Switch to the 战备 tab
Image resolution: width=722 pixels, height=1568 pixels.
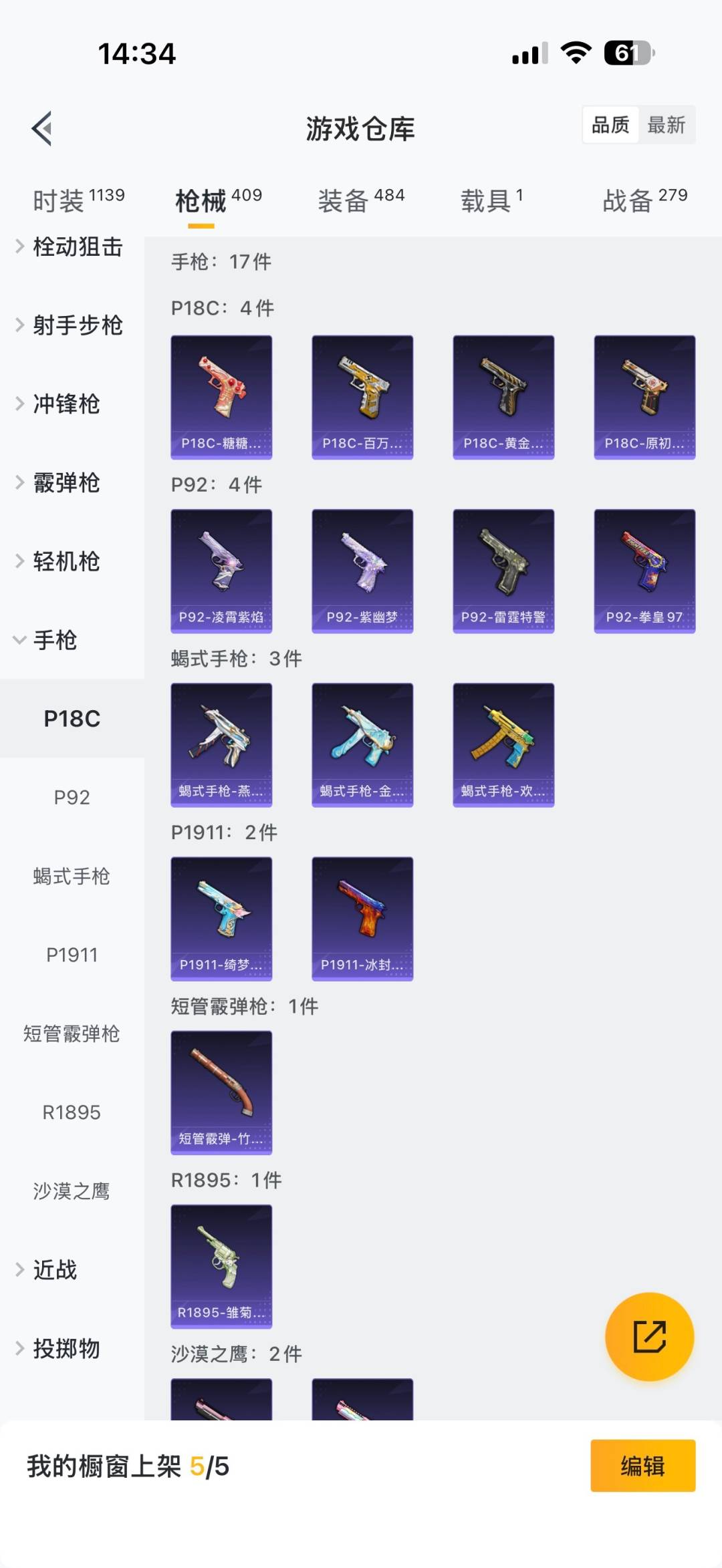(644, 200)
